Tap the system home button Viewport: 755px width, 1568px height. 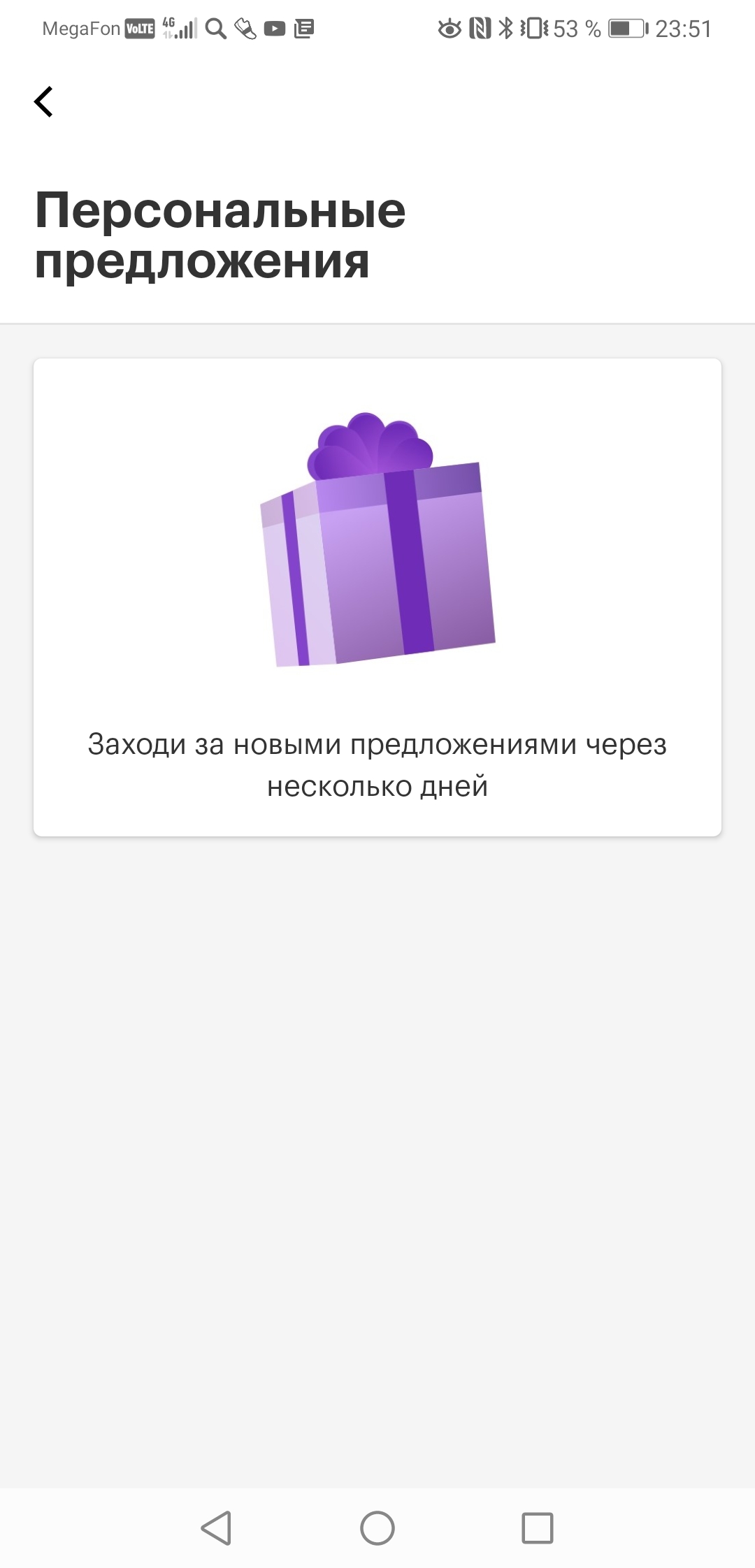click(x=377, y=1527)
